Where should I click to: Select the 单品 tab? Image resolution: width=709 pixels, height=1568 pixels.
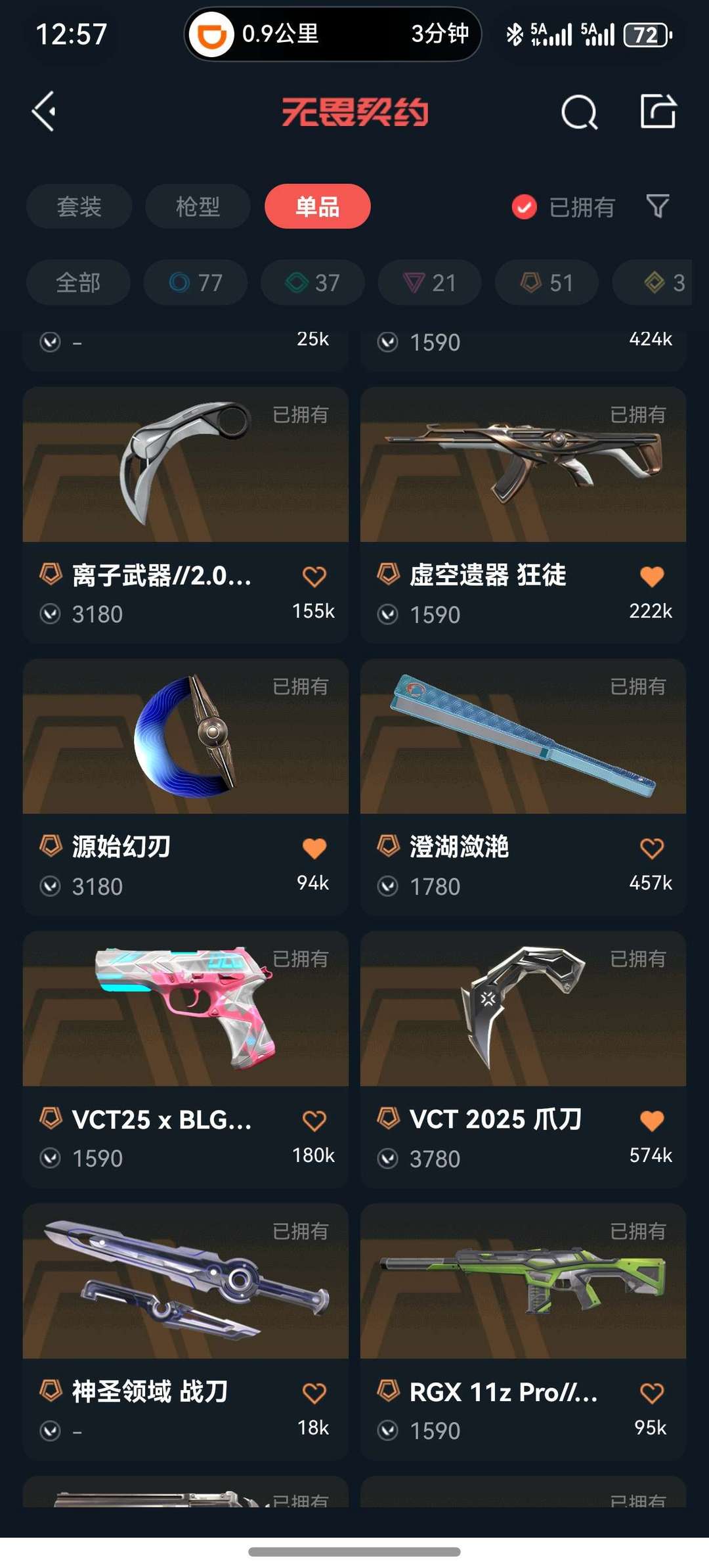tap(317, 206)
